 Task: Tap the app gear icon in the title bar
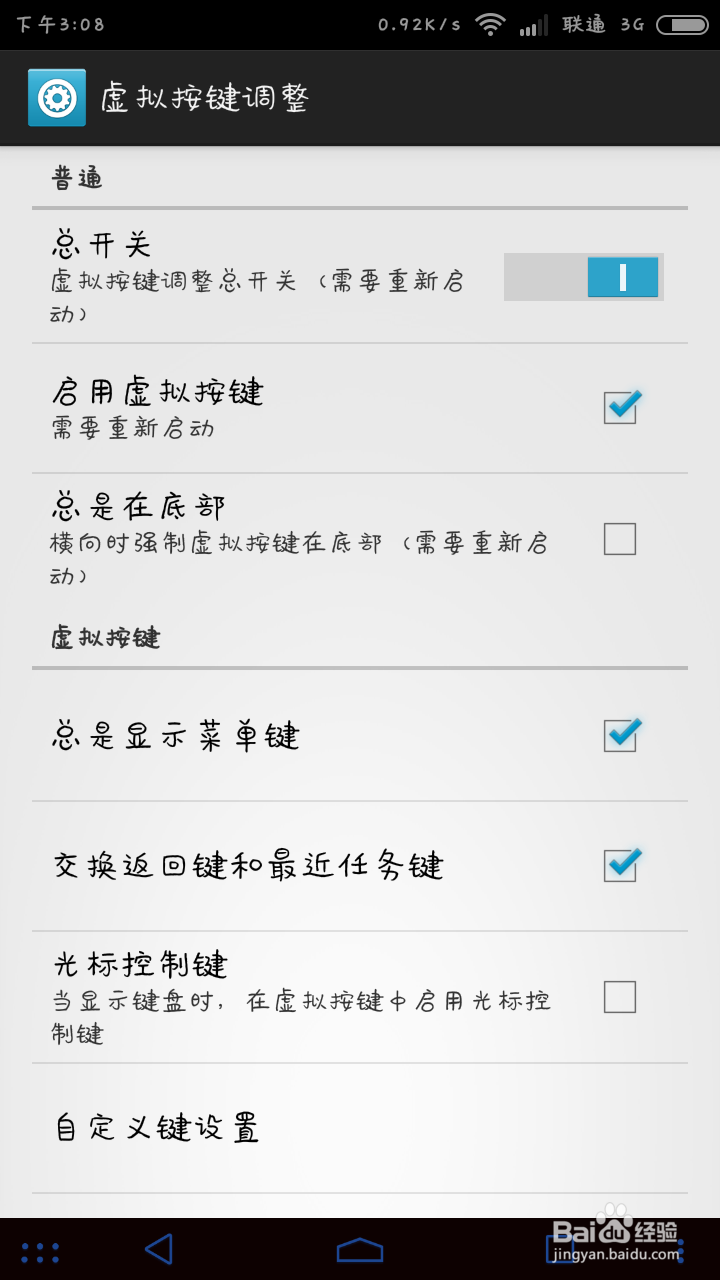click(x=57, y=99)
